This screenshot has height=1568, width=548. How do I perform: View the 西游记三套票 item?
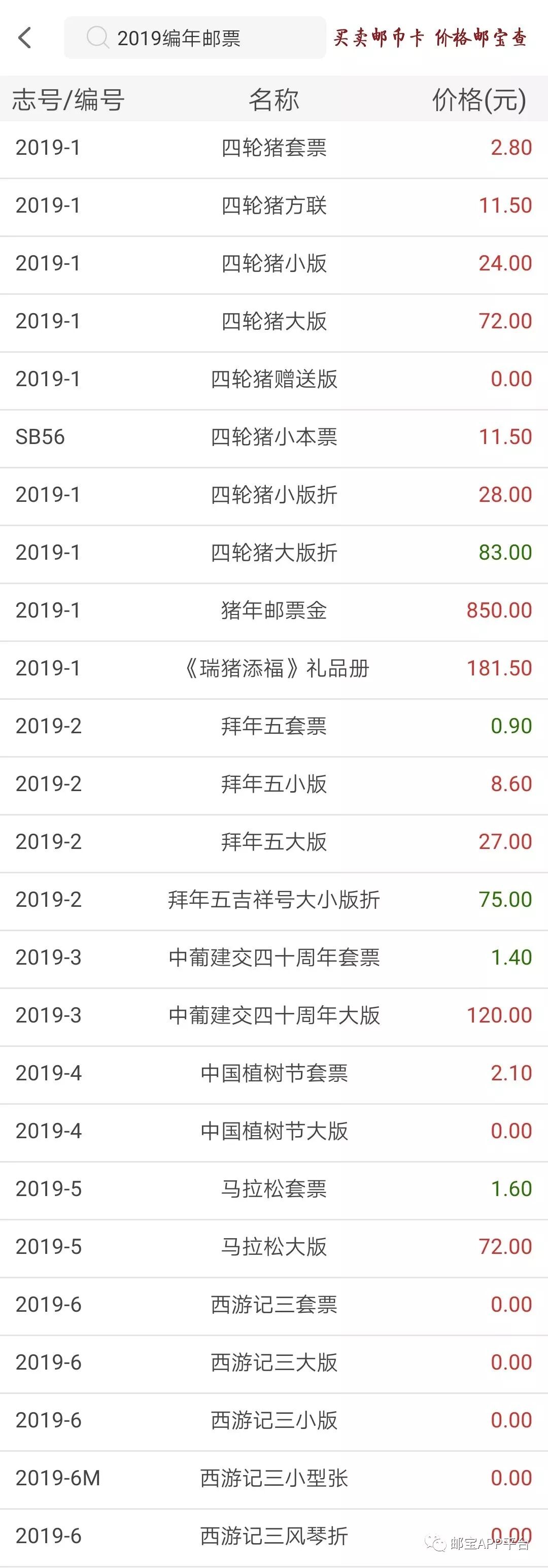[274, 1305]
